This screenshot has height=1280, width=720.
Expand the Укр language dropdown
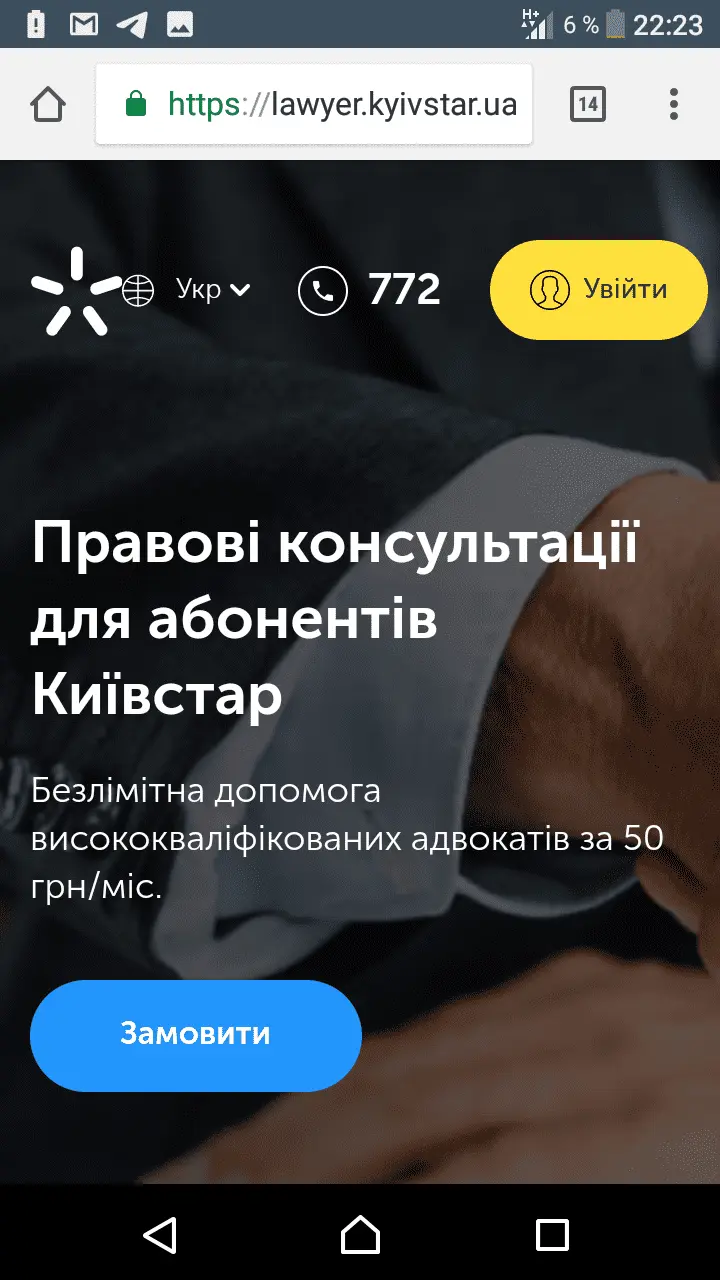(x=199, y=290)
